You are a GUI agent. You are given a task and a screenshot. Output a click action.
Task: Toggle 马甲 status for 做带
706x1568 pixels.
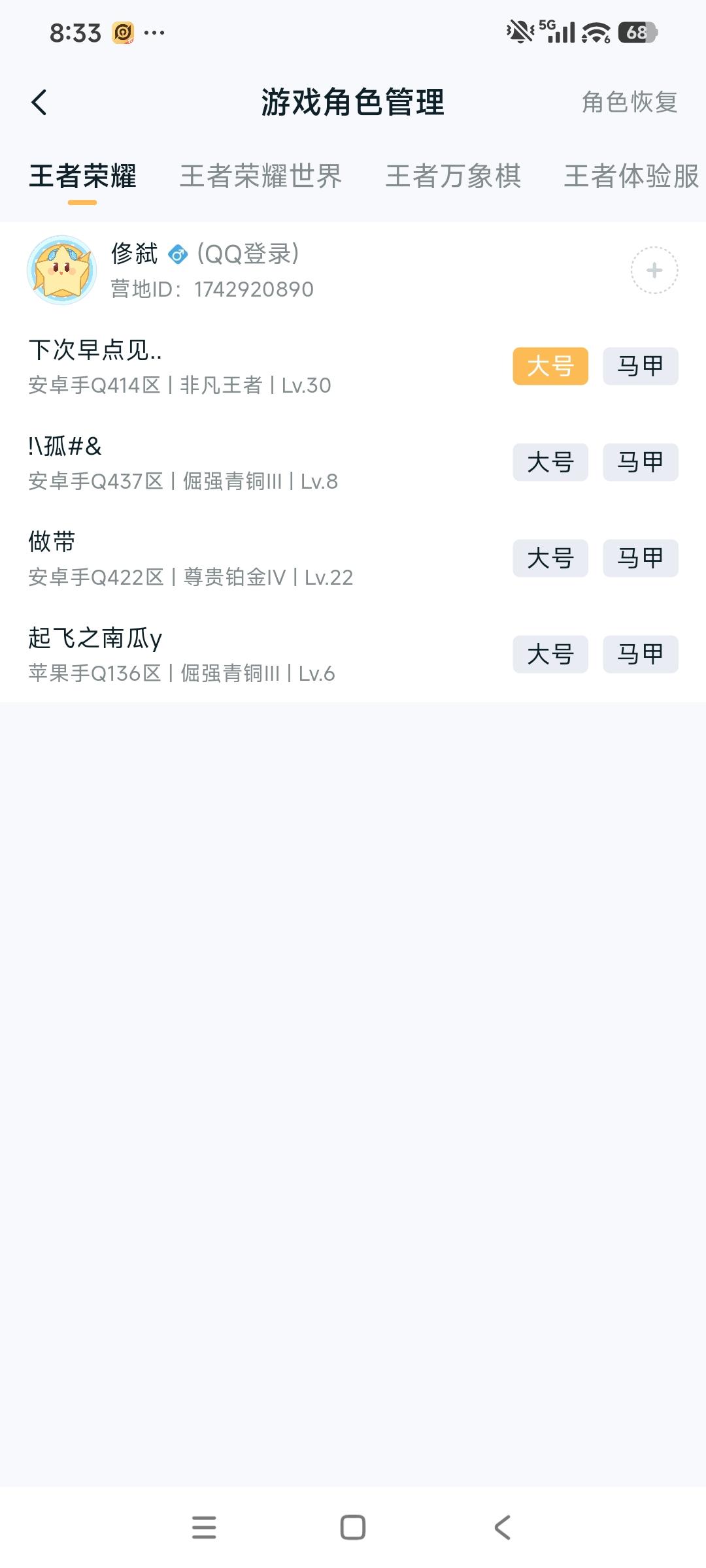[x=639, y=559]
